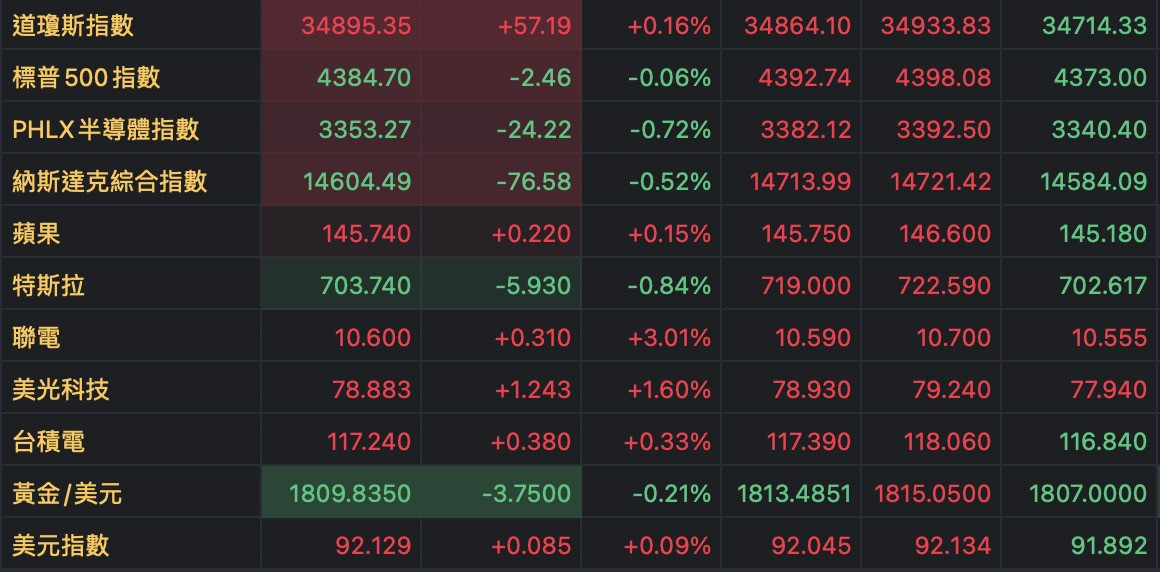
Task: Open the 蘋果 stock row
Action: [x=37, y=233]
